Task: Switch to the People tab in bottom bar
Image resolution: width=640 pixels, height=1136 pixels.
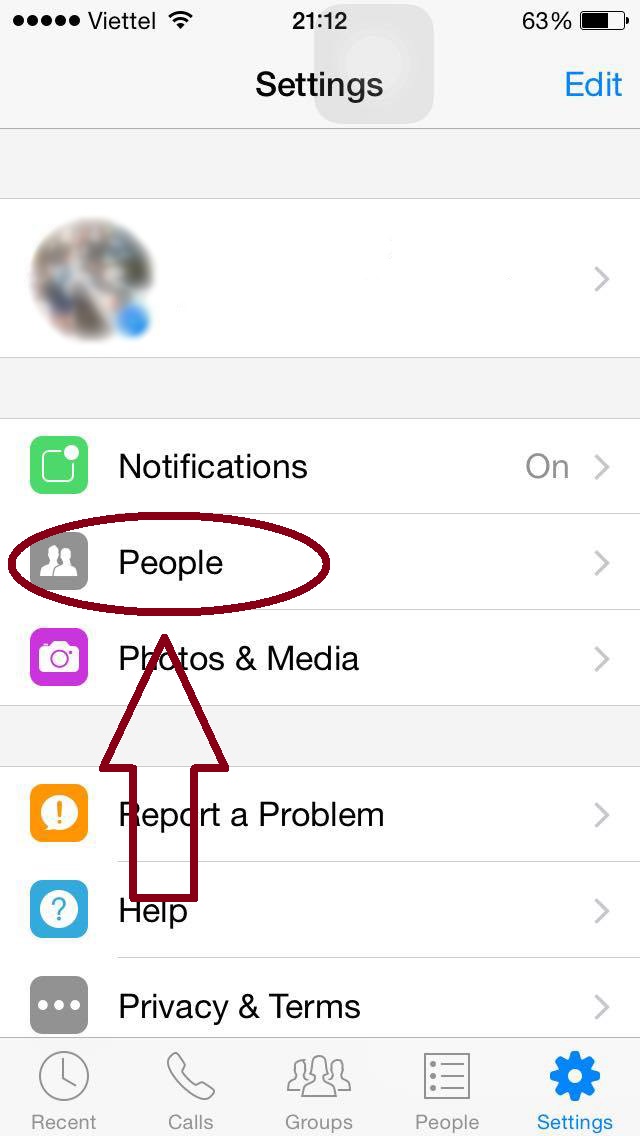Action: (447, 1090)
